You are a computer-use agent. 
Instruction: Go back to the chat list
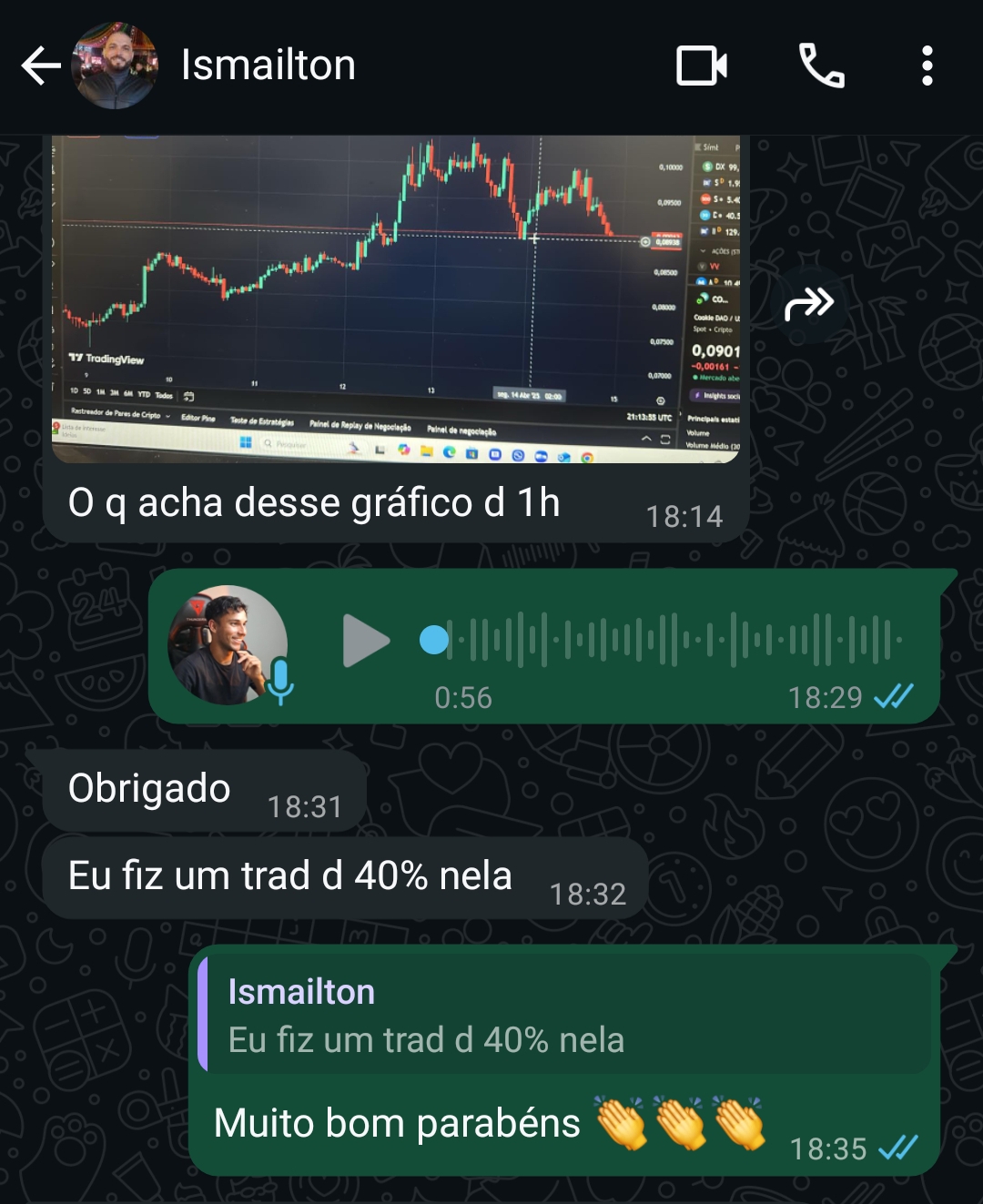click(40, 66)
